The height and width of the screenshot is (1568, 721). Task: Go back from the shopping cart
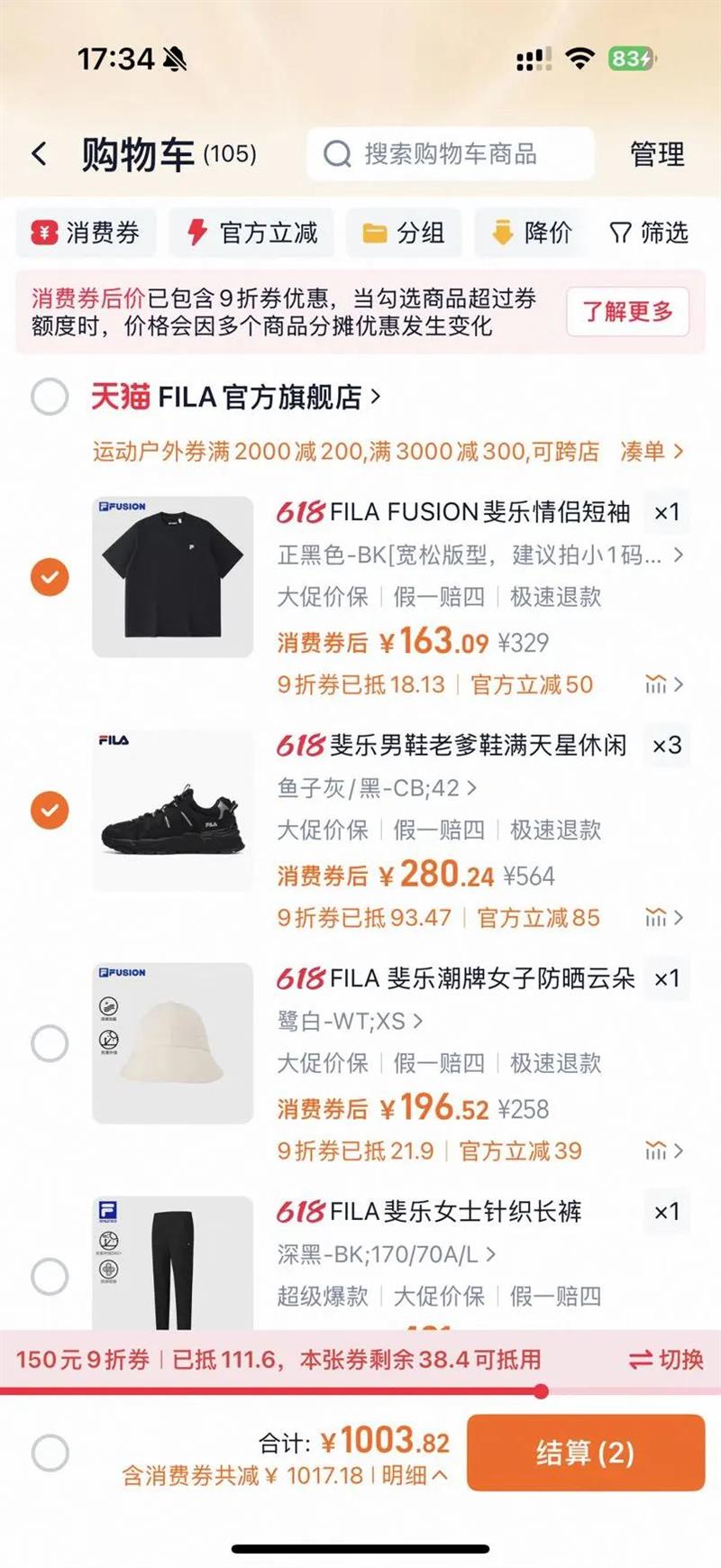coord(40,154)
